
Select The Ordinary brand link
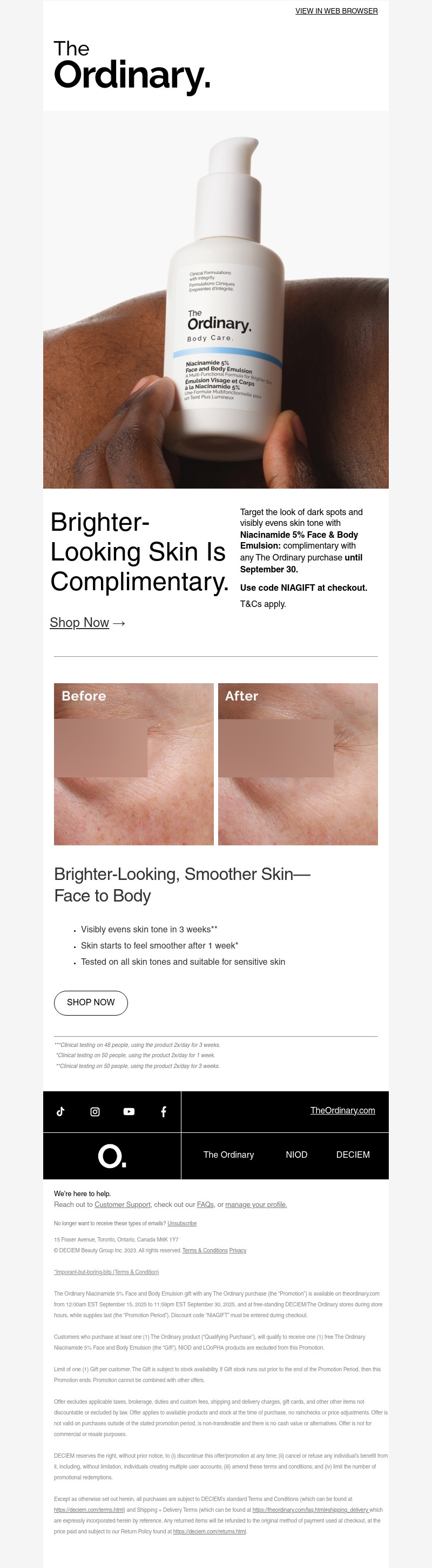pyautogui.click(x=228, y=1155)
